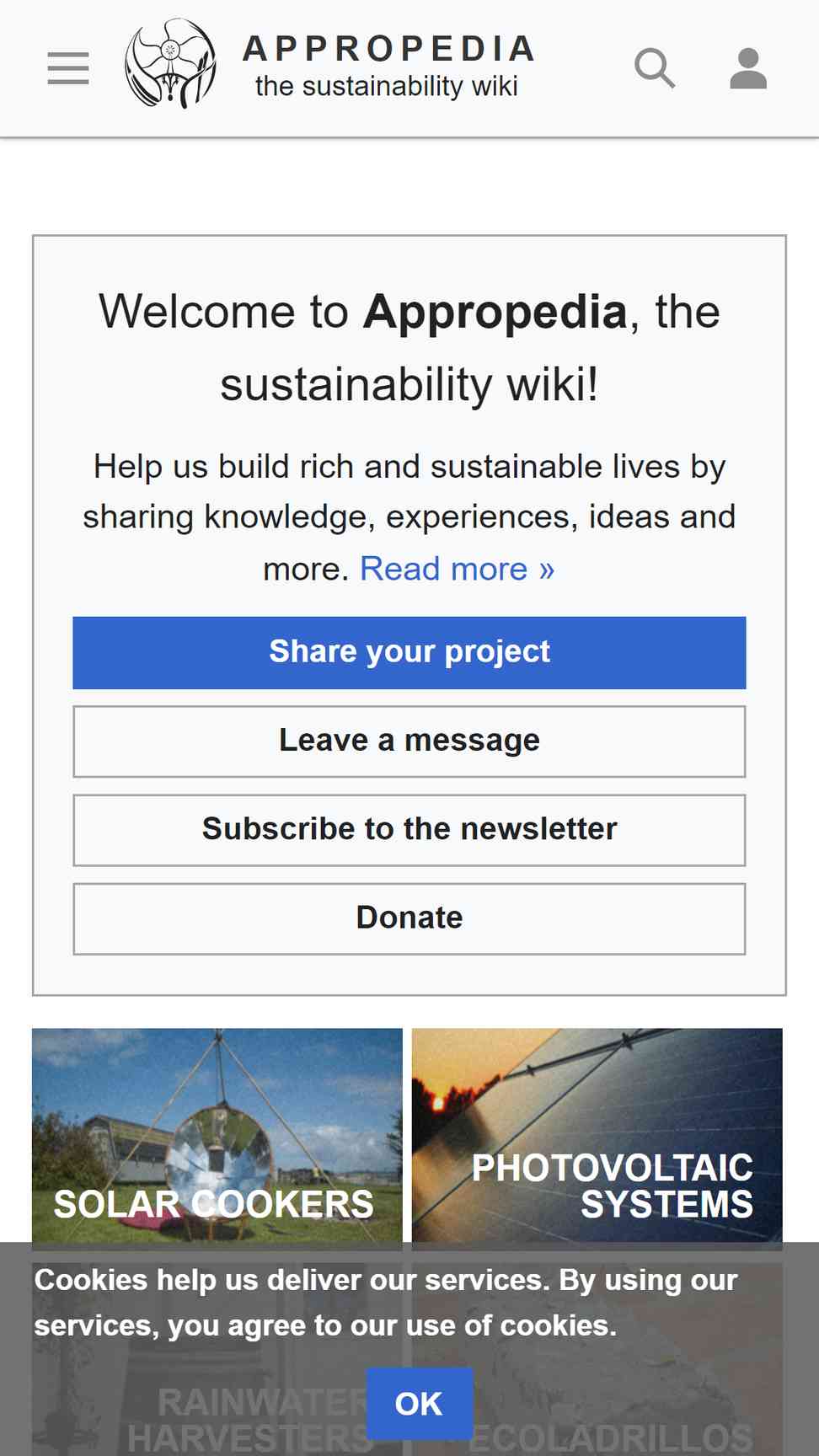This screenshot has width=819, height=1456.
Task: Open the Photovoltaic Systems tile
Action: (597, 1135)
